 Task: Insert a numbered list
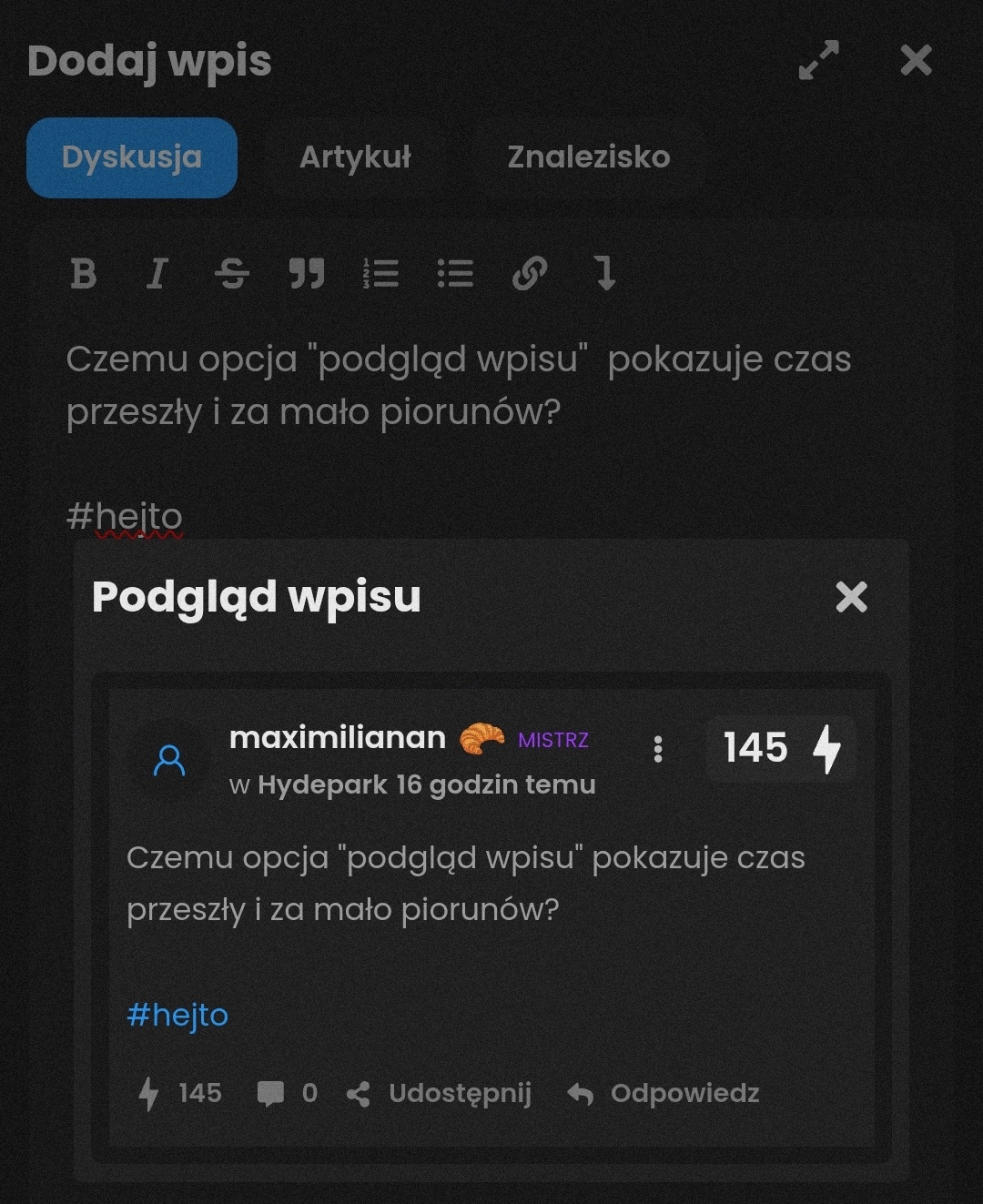(x=380, y=273)
